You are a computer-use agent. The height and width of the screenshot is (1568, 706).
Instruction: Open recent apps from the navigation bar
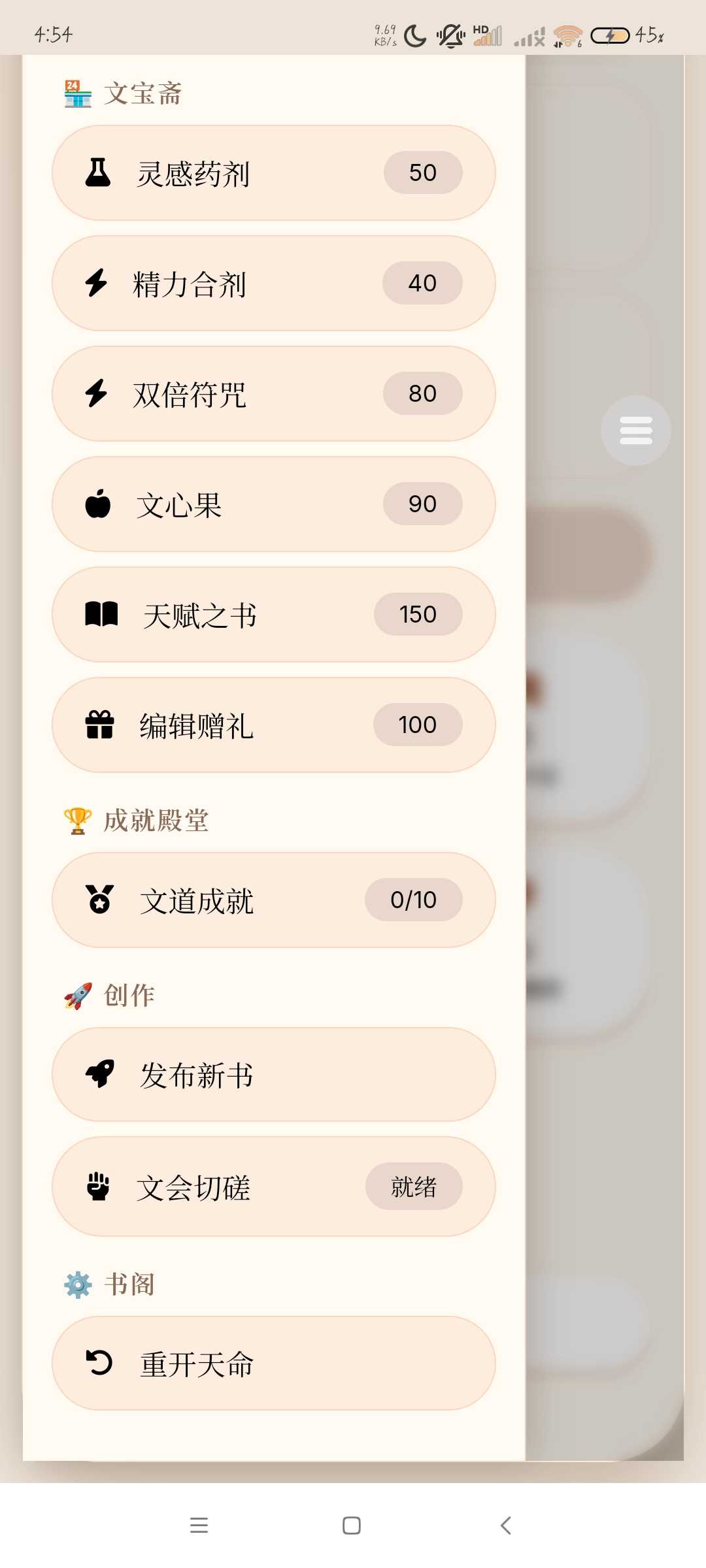point(199,1526)
